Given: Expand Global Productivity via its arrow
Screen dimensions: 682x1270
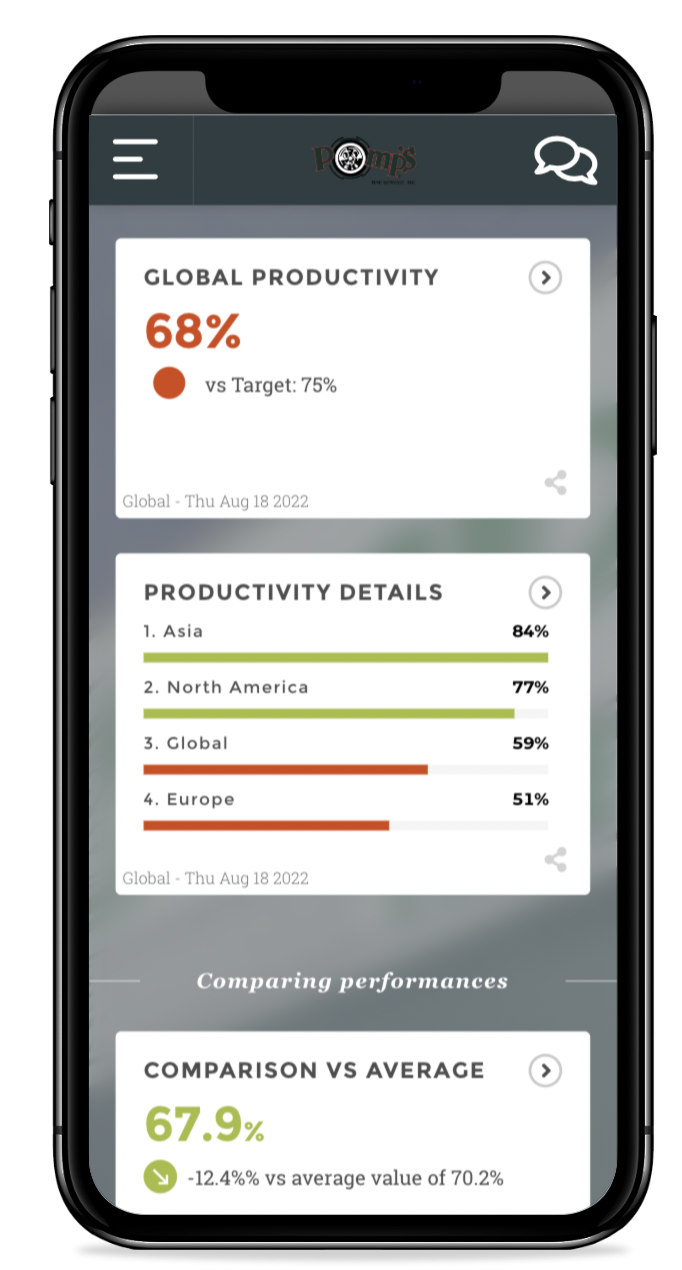Looking at the screenshot, I should tap(545, 278).
